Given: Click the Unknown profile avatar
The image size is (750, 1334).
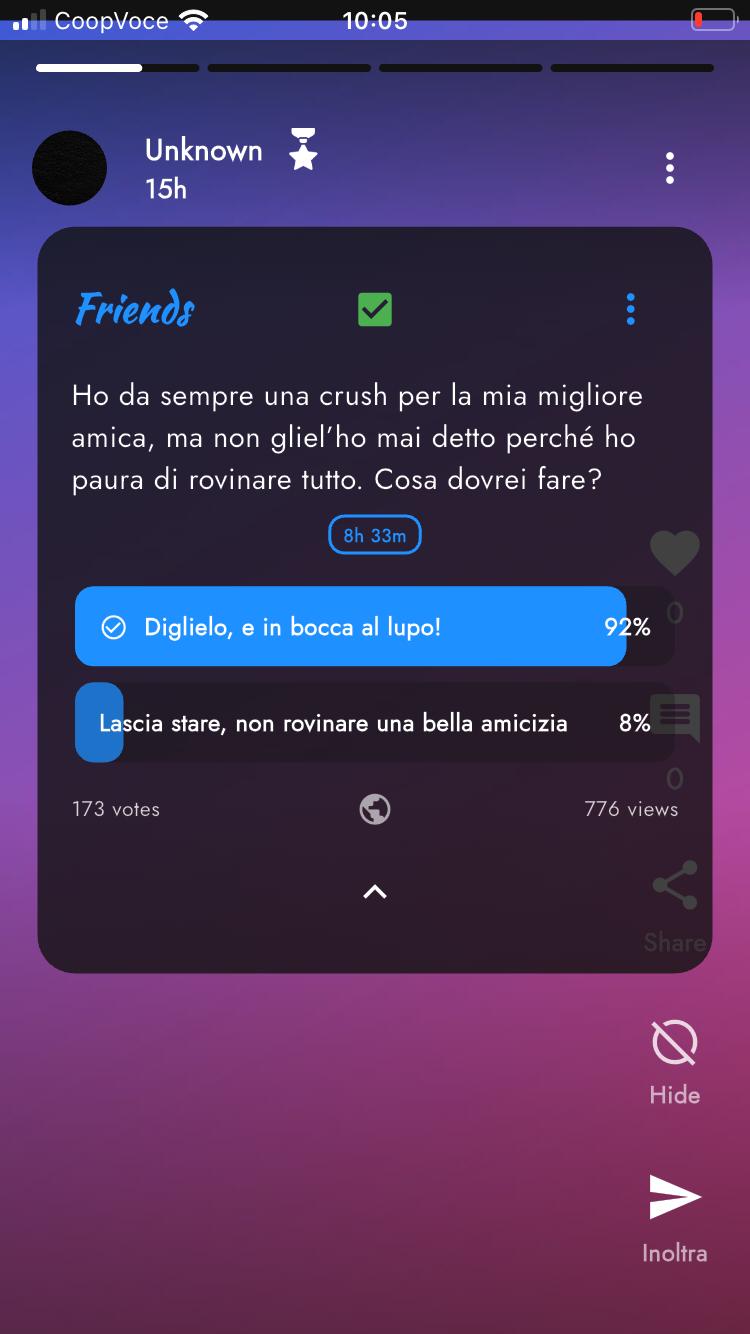Looking at the screenshot, I should coord(69,168).
